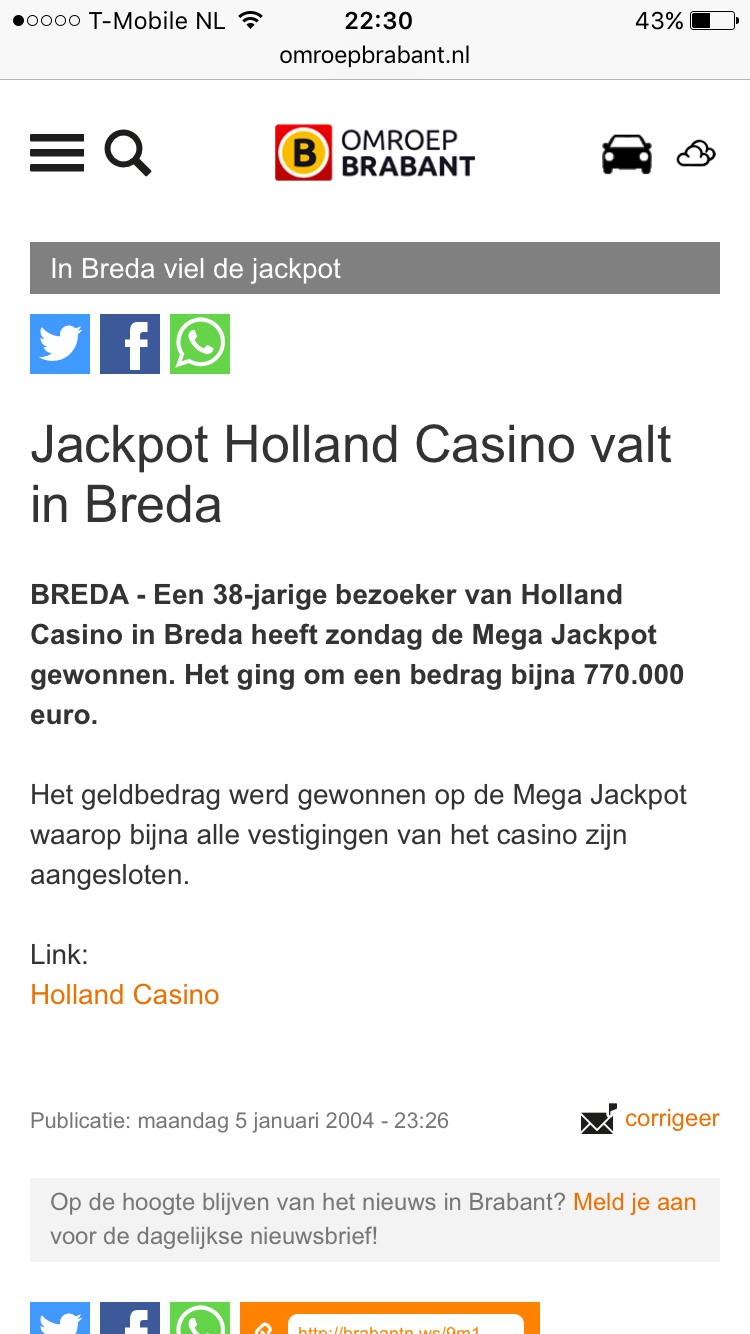Go to Omroep Brabant homepage logo
The height and width of the screenshot is (1334, 750).
(375, 153)
